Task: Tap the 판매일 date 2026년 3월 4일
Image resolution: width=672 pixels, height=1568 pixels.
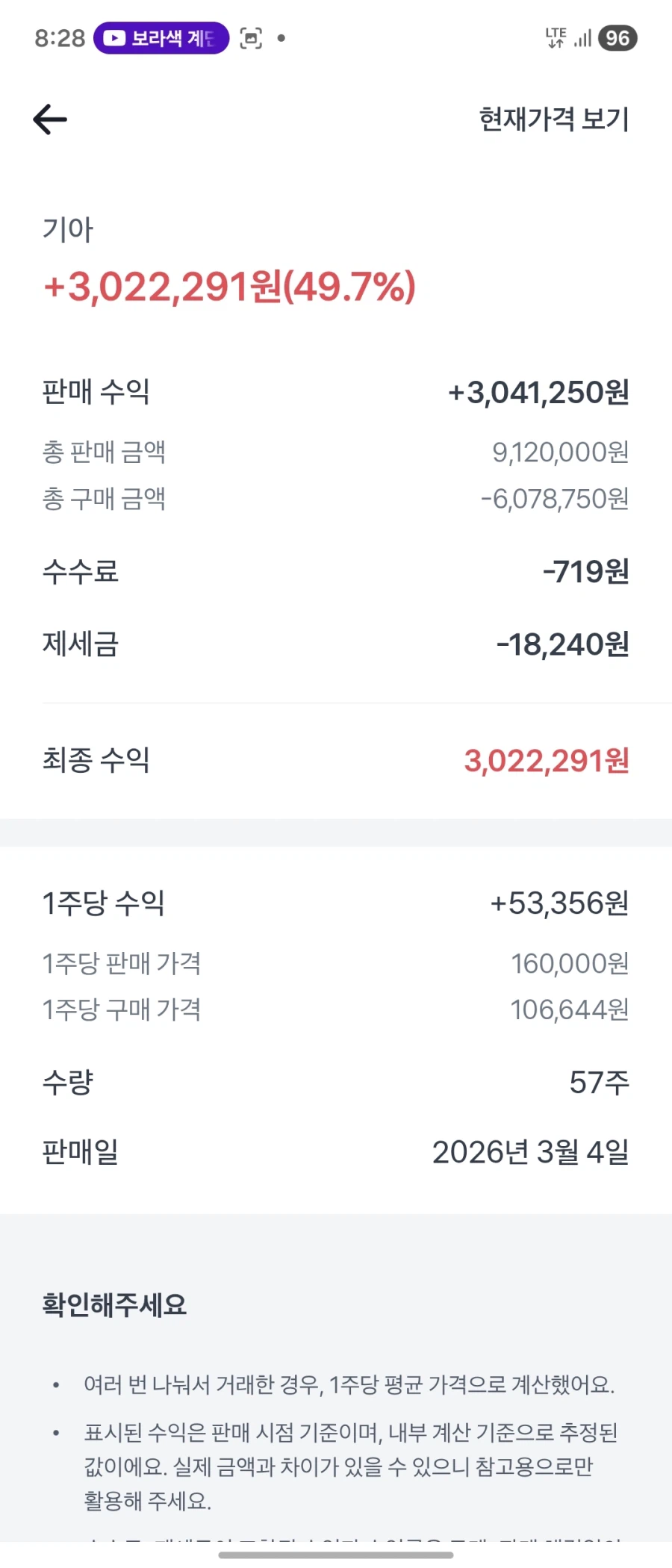Action: point(531,1152)
